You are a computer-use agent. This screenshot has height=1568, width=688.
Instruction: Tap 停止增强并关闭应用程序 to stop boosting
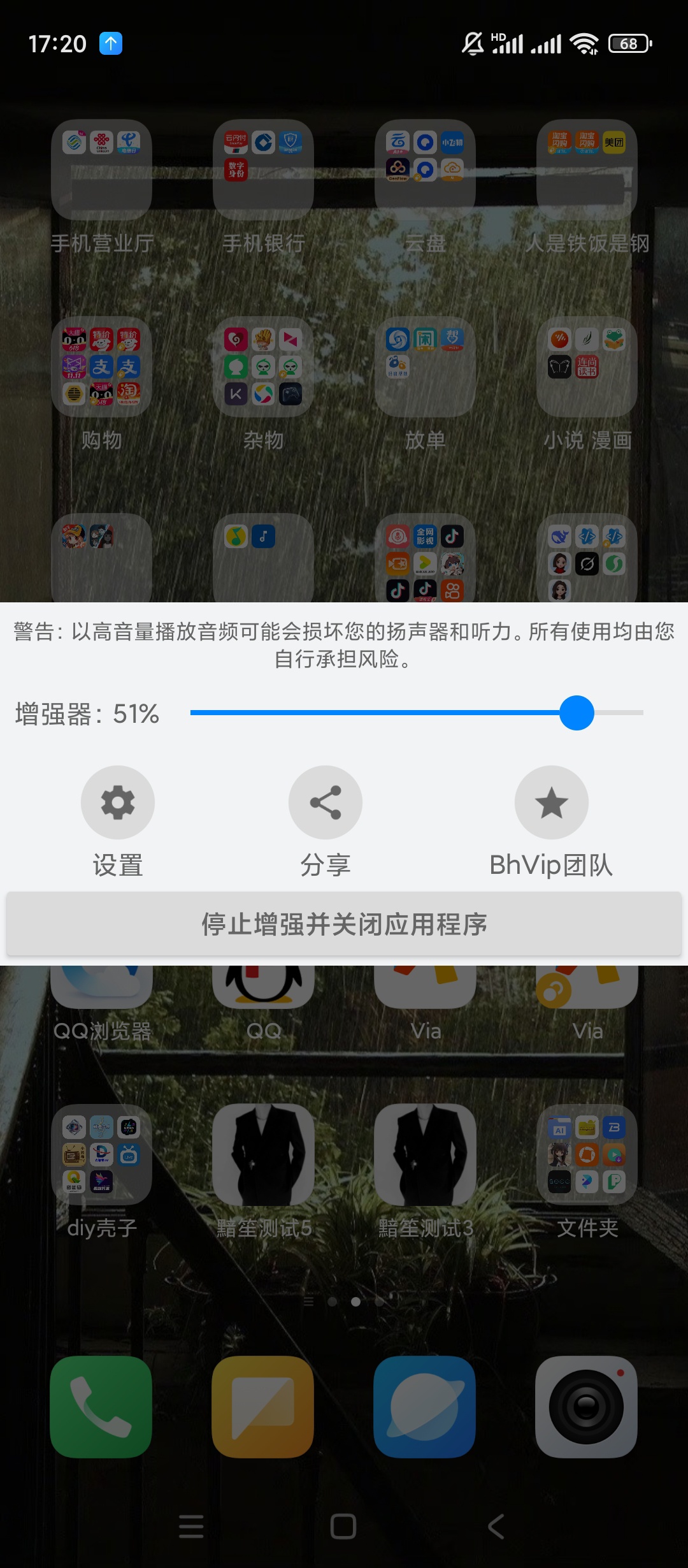click(344, 924)
